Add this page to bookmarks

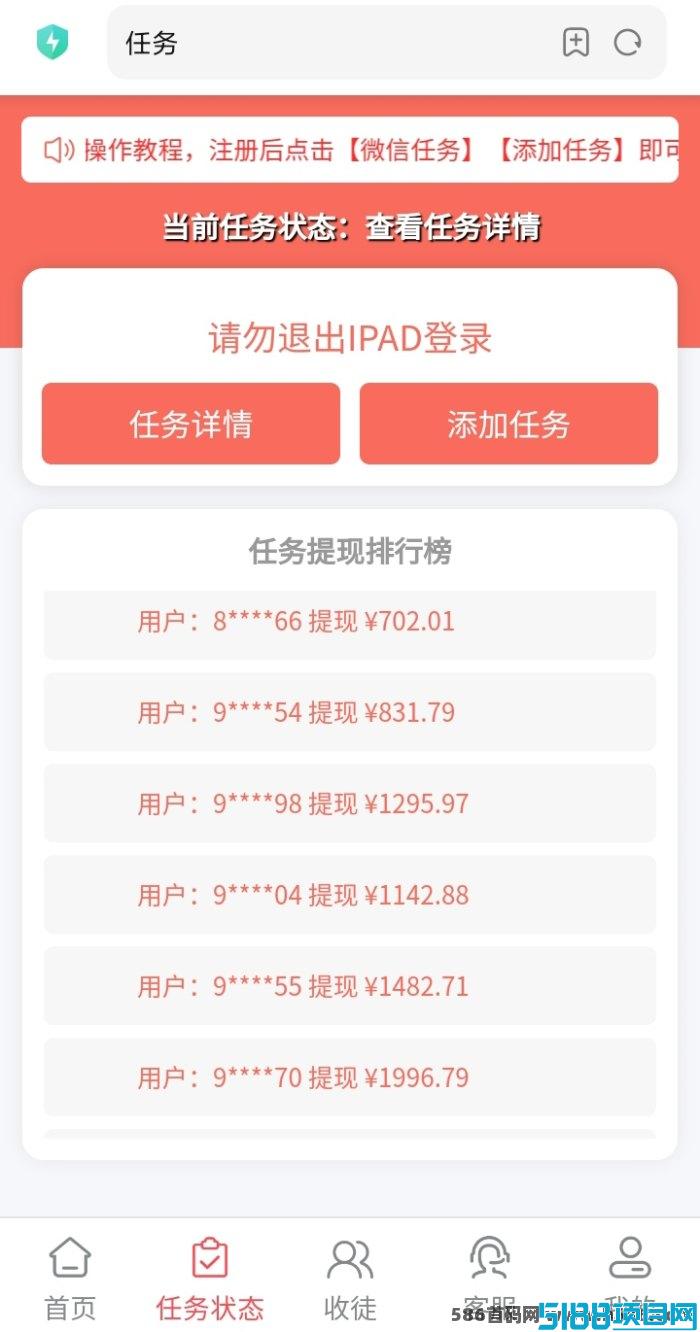pyautogui.click(x=576, y=43)
